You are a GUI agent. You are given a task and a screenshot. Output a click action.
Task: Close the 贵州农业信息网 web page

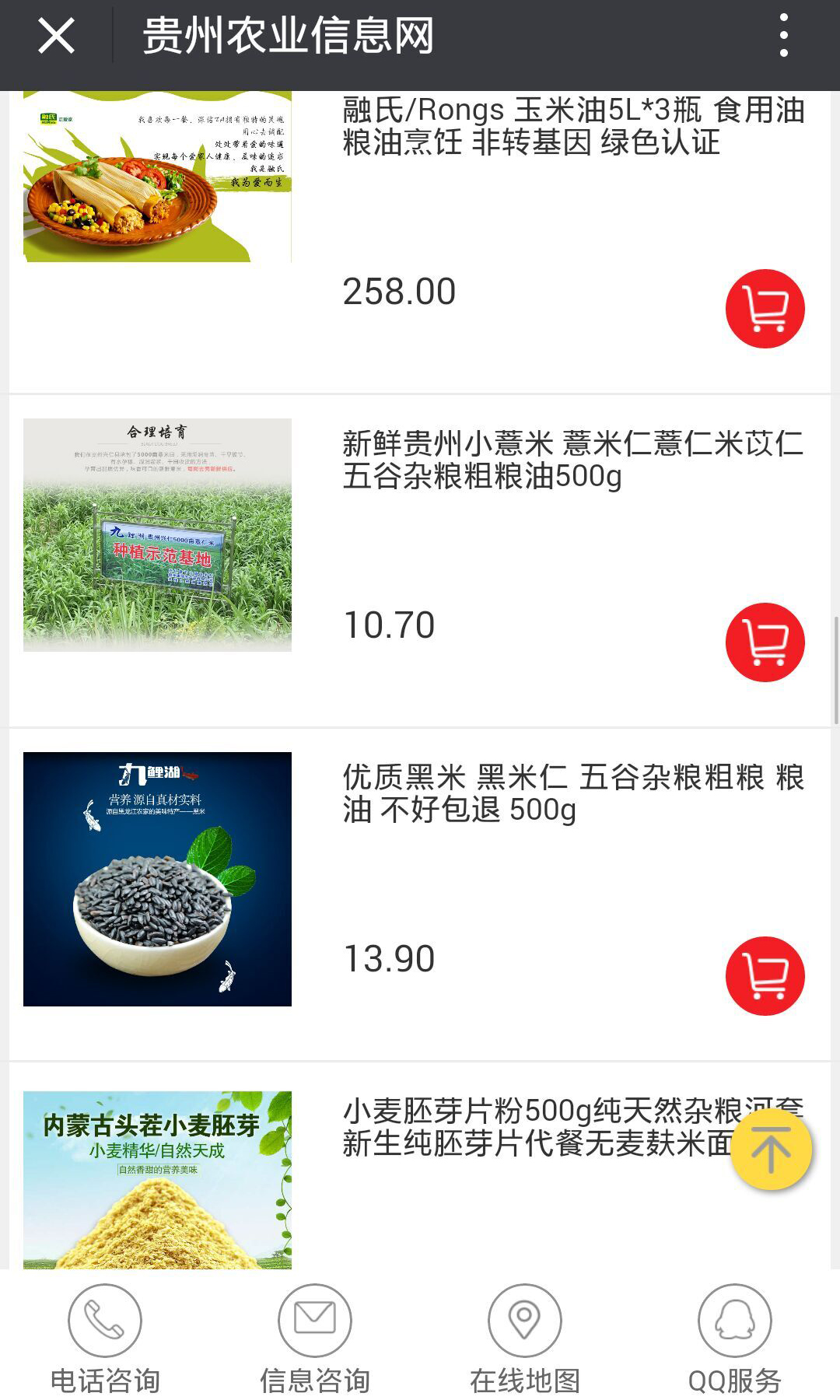pos(56,36)
